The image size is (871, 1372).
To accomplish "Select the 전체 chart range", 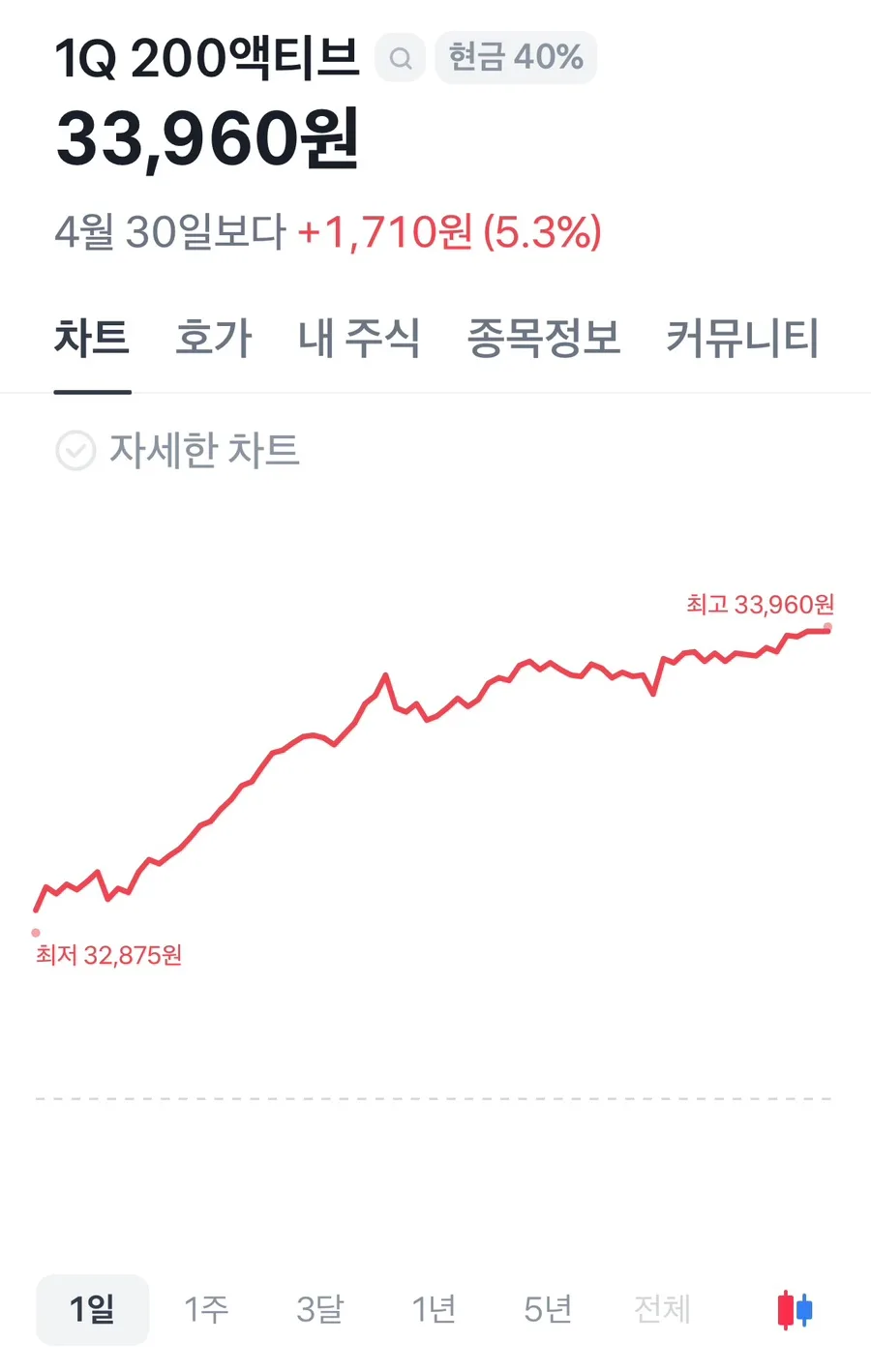I will 662,1310.
